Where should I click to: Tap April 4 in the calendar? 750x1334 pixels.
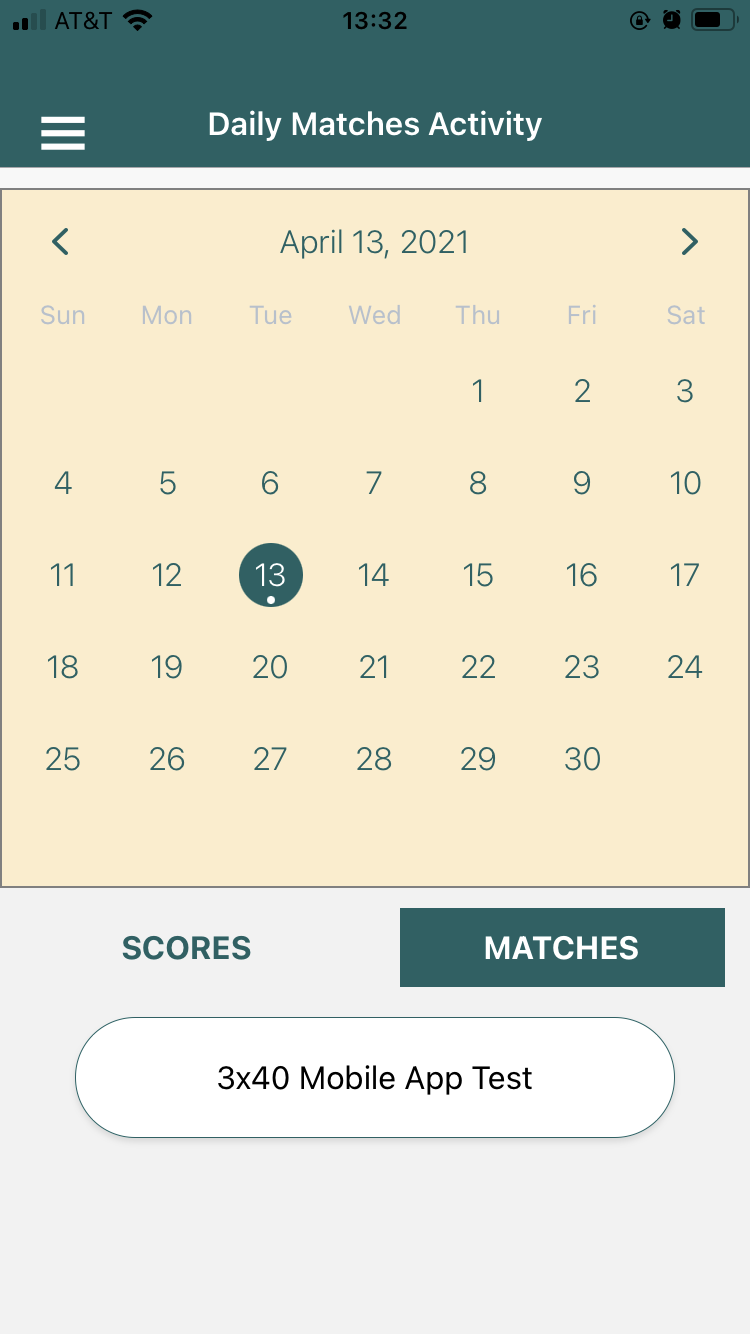tap(63, 483)
